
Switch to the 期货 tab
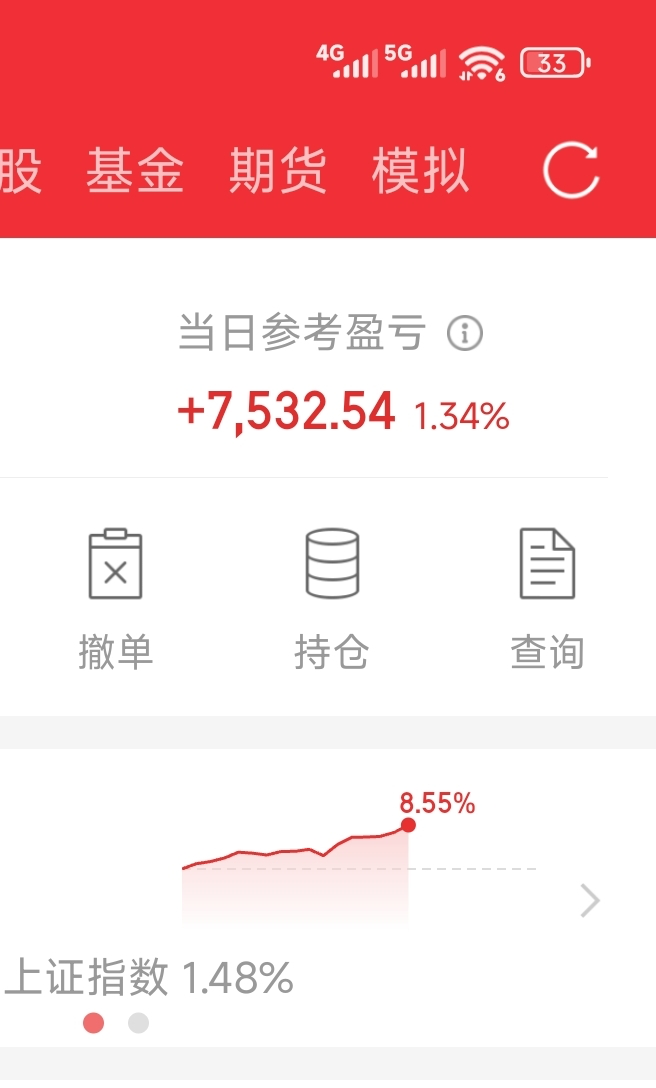pyautogui.click(x=278, y=171)
